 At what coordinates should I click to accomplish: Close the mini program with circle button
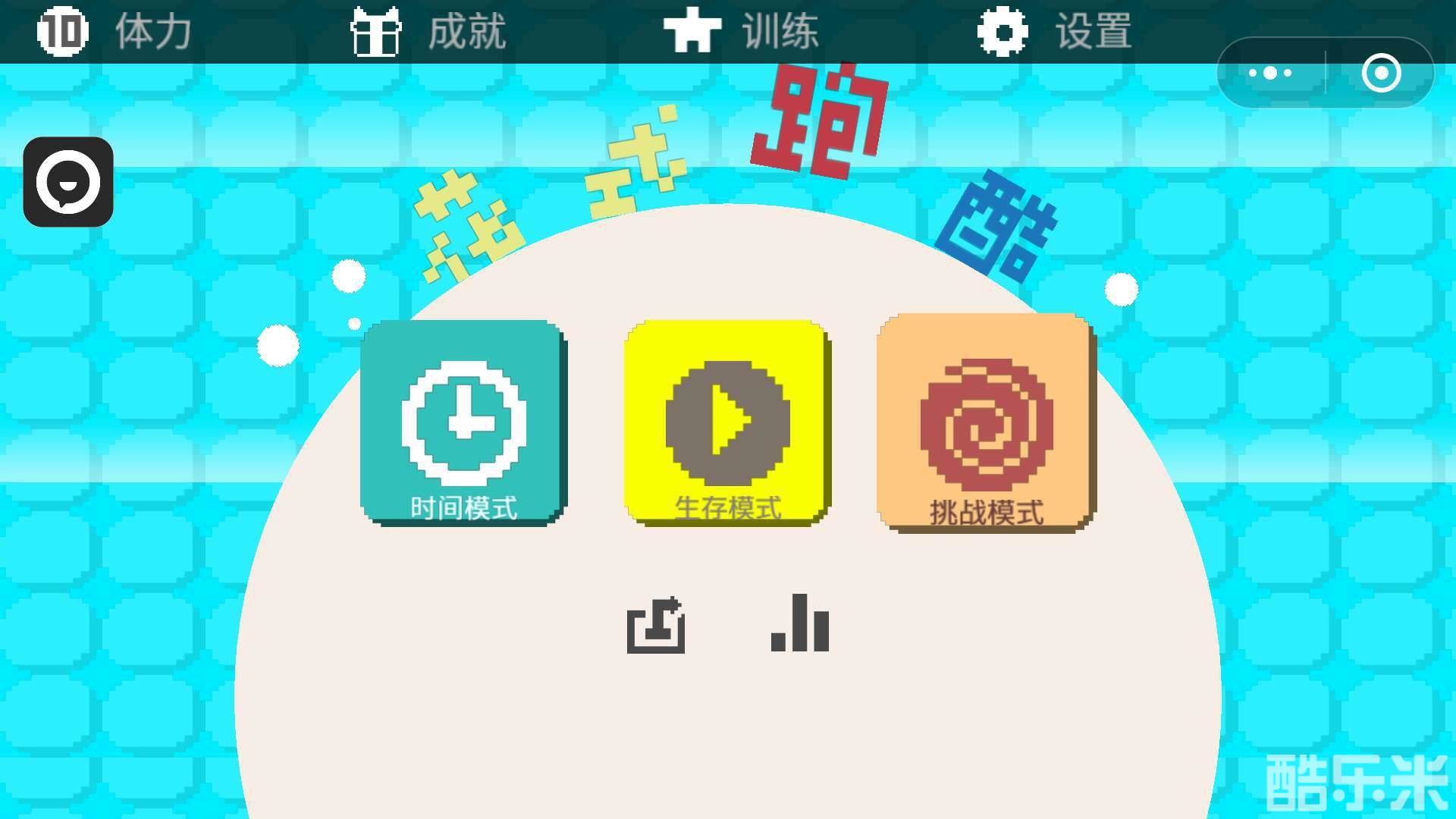coord(1380,73)
